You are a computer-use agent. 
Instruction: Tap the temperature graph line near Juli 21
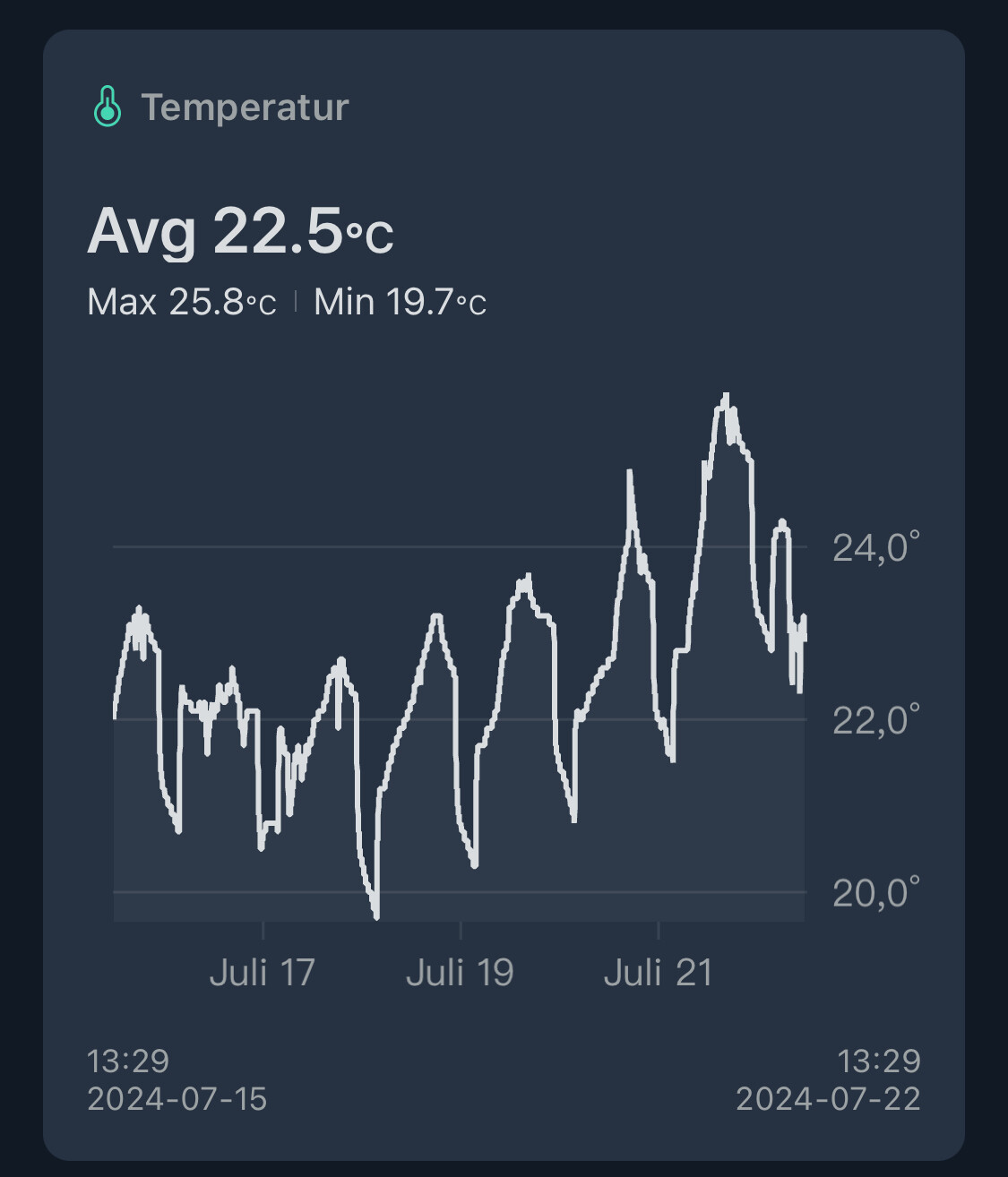(x=659, y=717)
